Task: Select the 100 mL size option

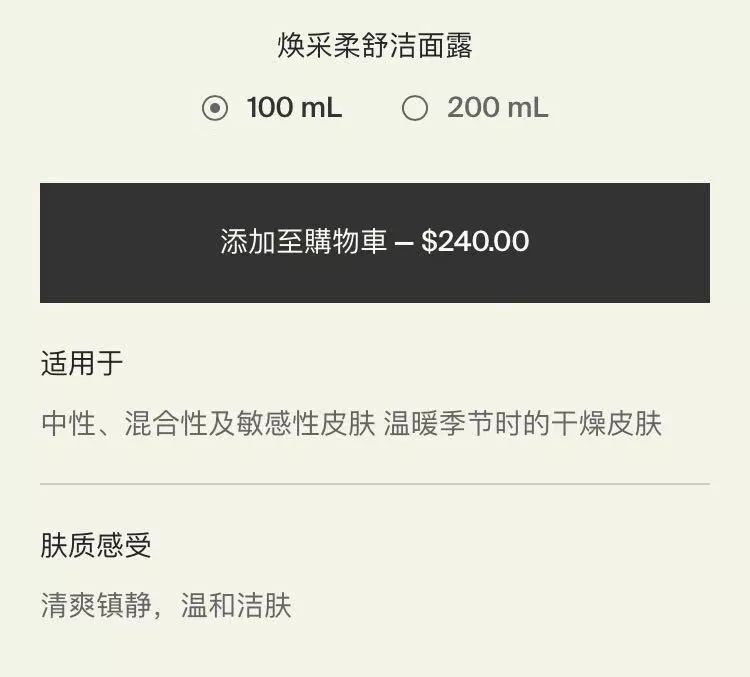Action: click(x=215, y=108)
